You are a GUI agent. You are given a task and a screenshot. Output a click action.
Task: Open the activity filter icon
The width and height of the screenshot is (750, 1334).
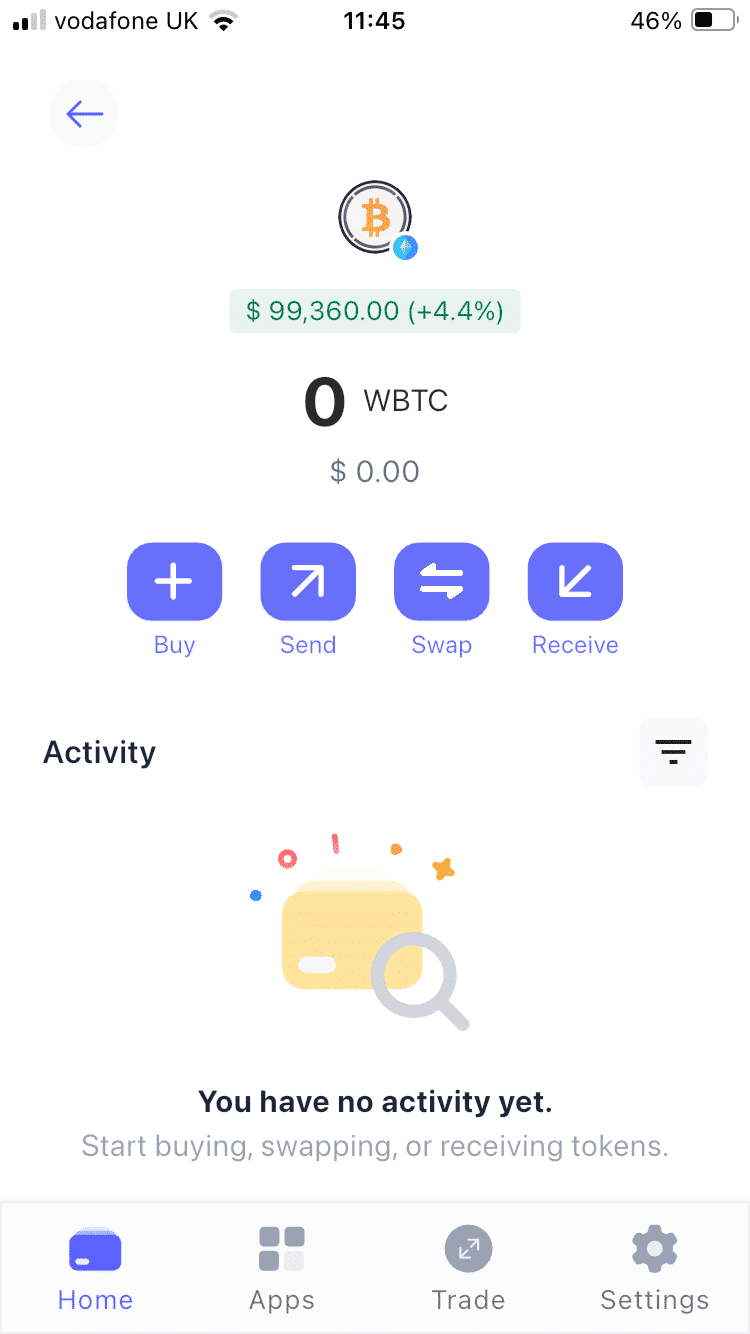pyautogui.click(x=672, y=751)
